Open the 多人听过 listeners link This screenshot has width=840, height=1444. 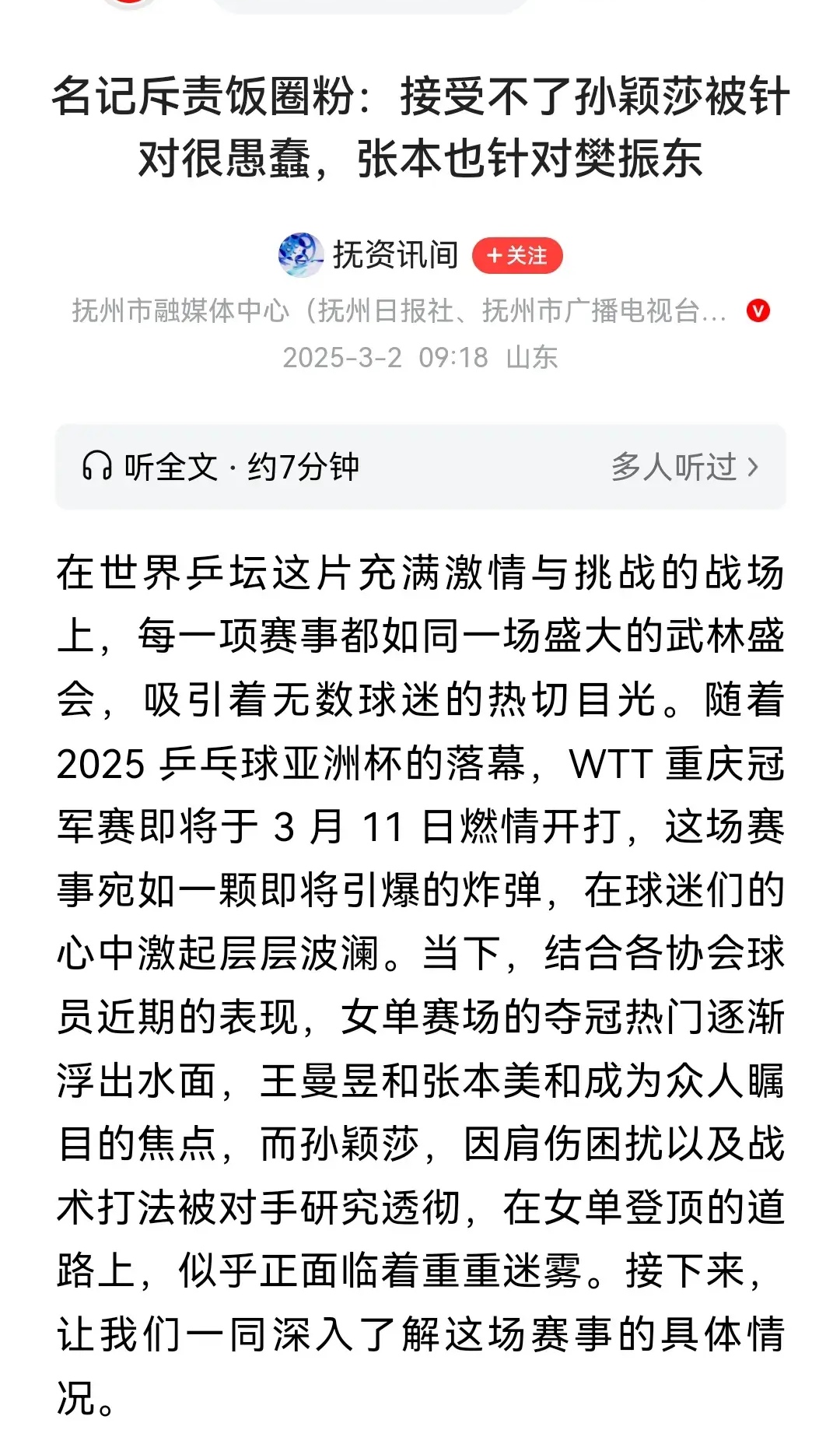click(x=684, y=467)
